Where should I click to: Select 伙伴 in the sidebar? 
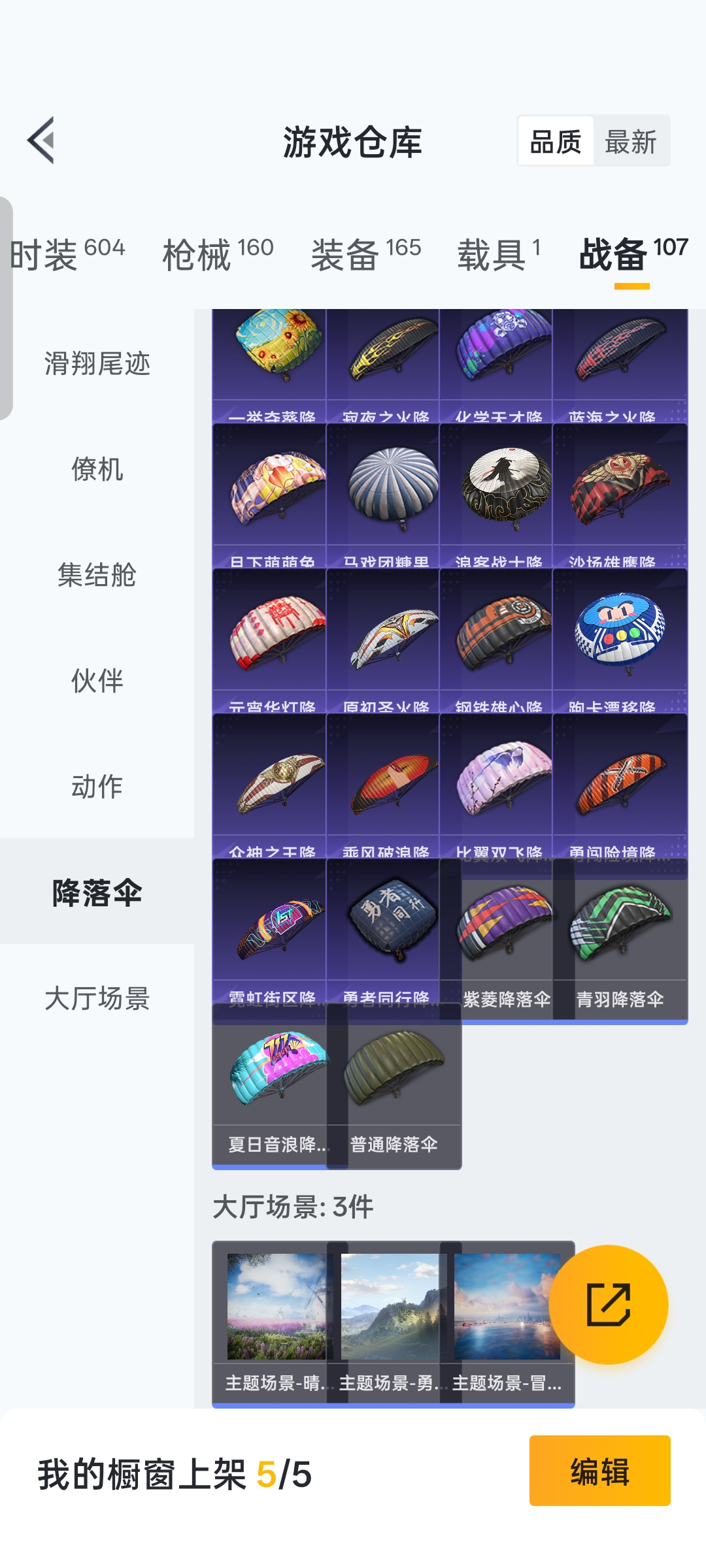97,681
